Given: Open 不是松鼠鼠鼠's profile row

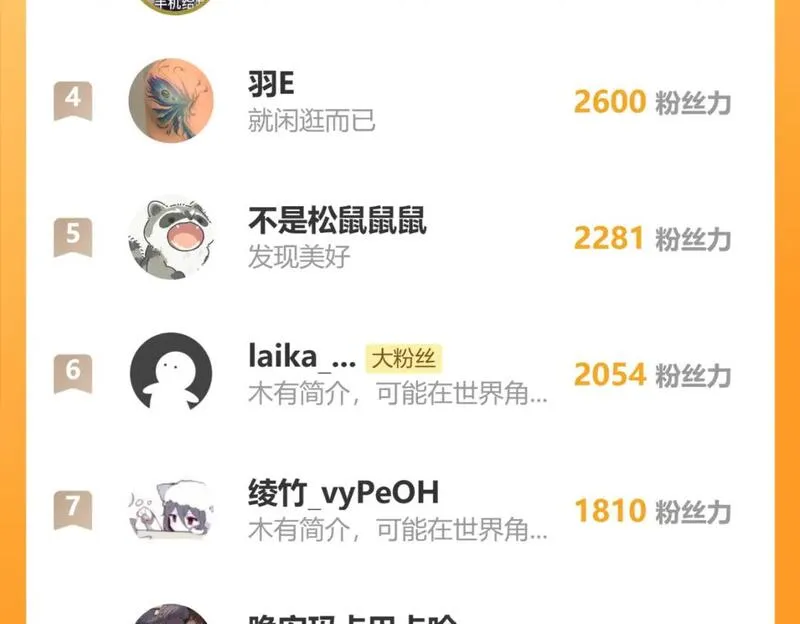Looking at the screenshot, I should (400, 238).
